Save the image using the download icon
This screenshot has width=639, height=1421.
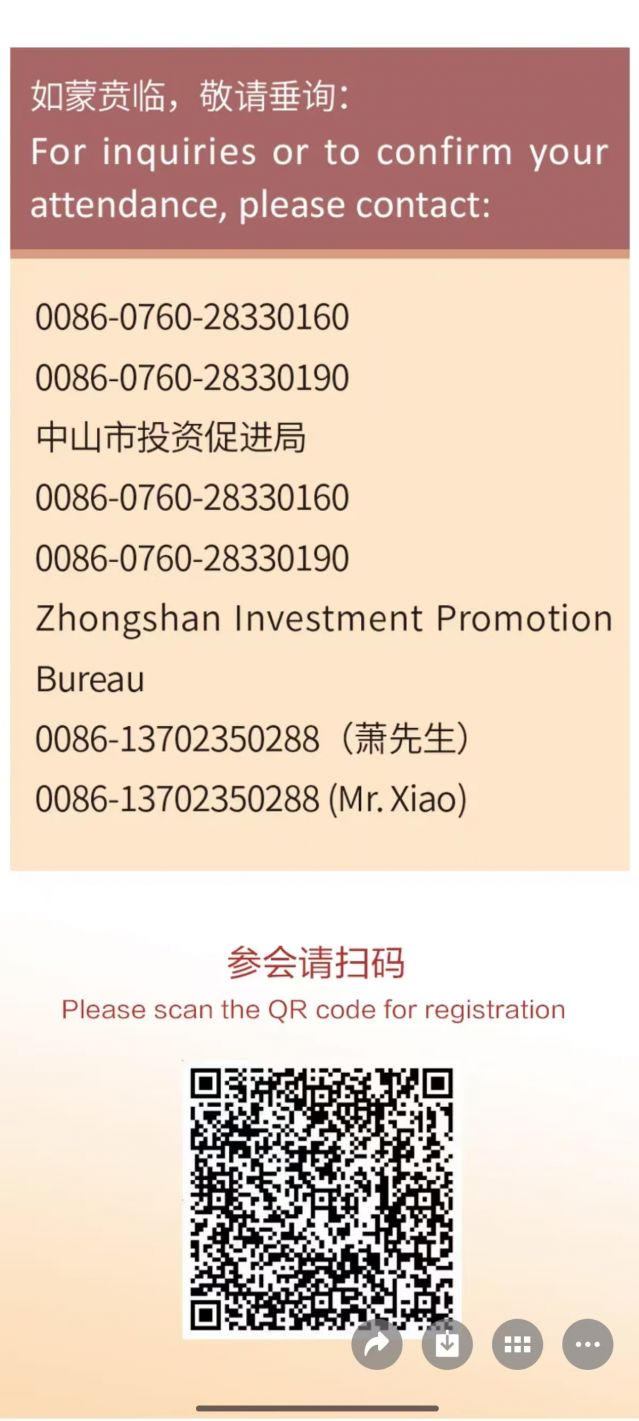pos(447,1344)
